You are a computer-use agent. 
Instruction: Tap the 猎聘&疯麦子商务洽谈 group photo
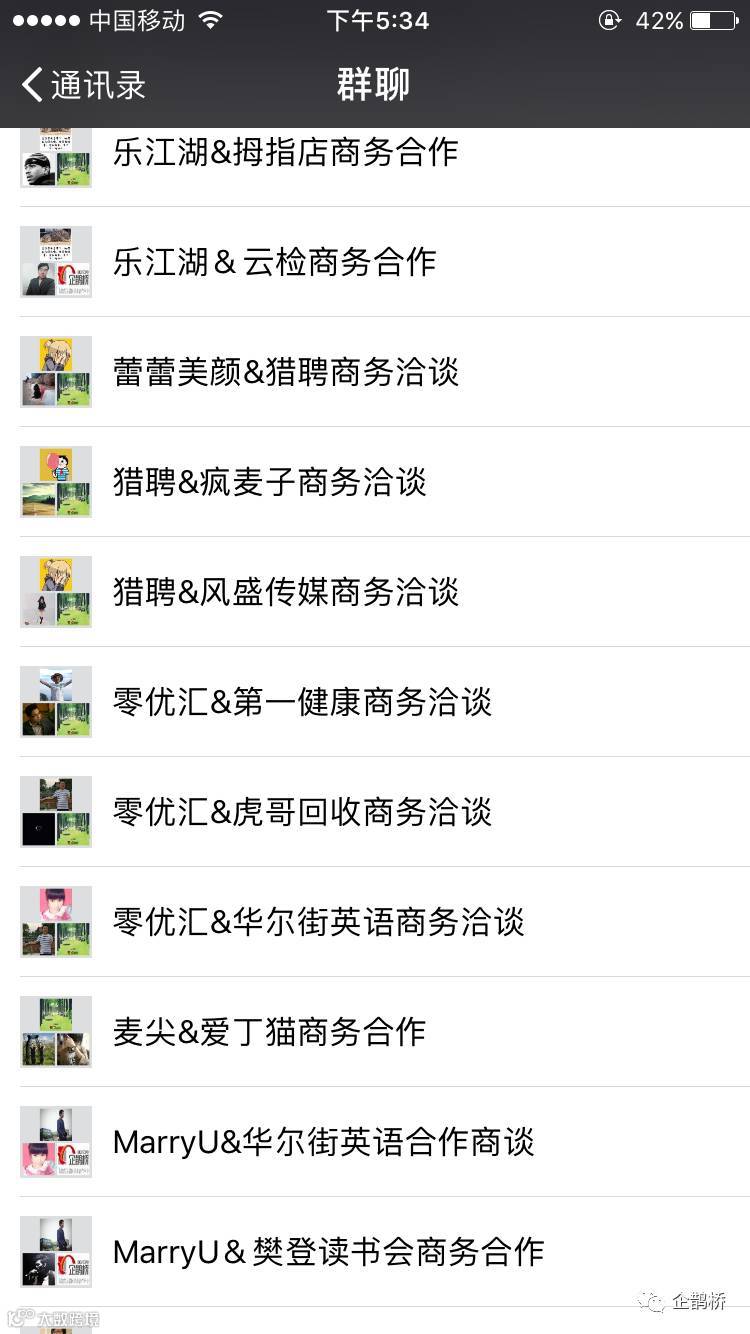tap(56, 482)
